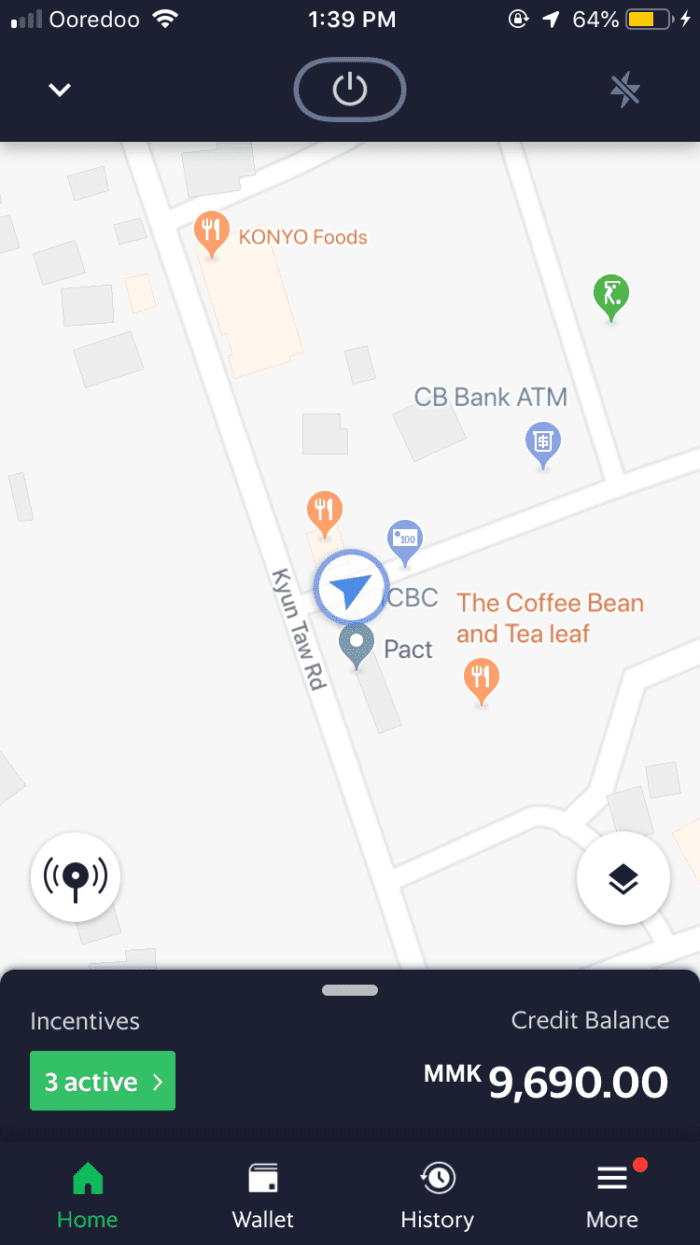Open the map layers button

pos(623,879)
